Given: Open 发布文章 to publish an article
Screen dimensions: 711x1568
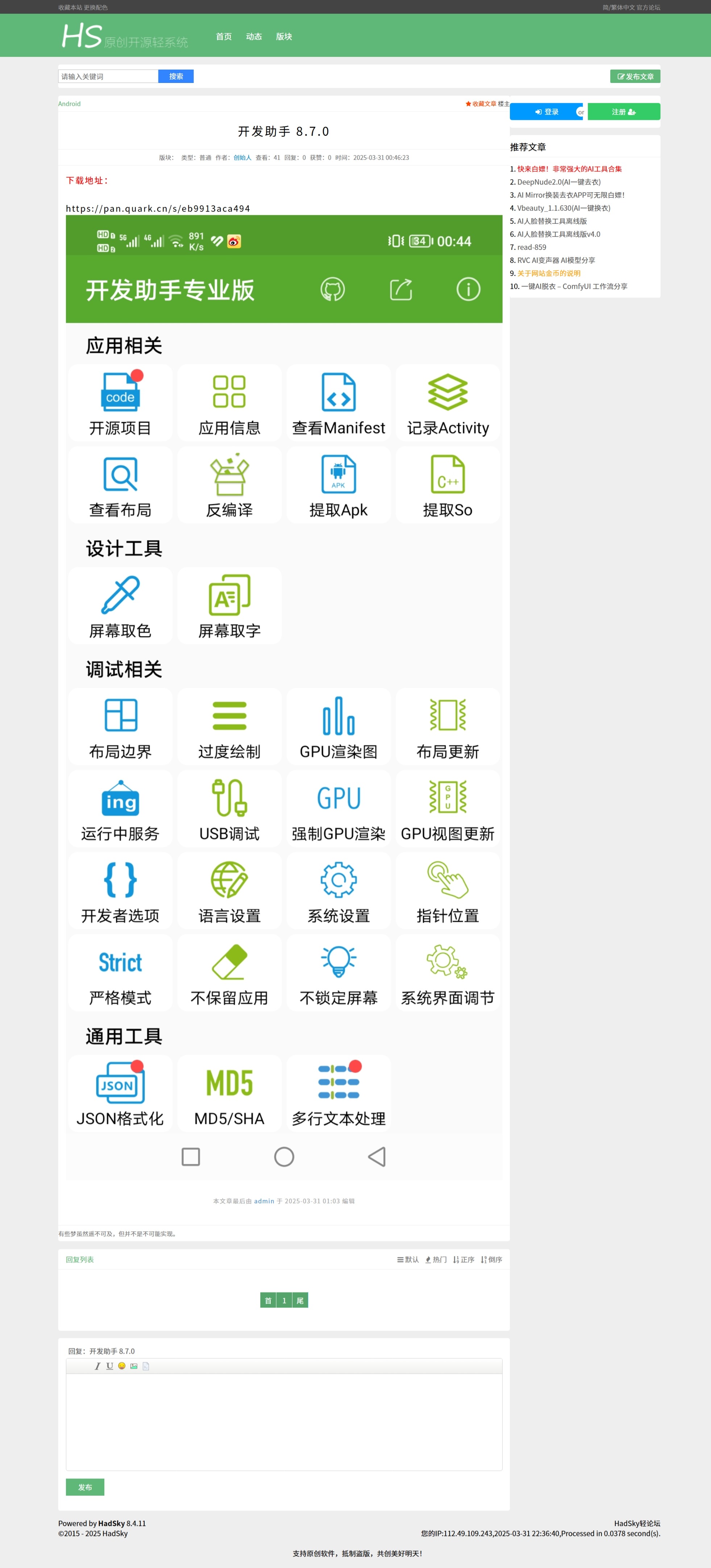Looking at the screenshot, I should (x=635, y=76).
